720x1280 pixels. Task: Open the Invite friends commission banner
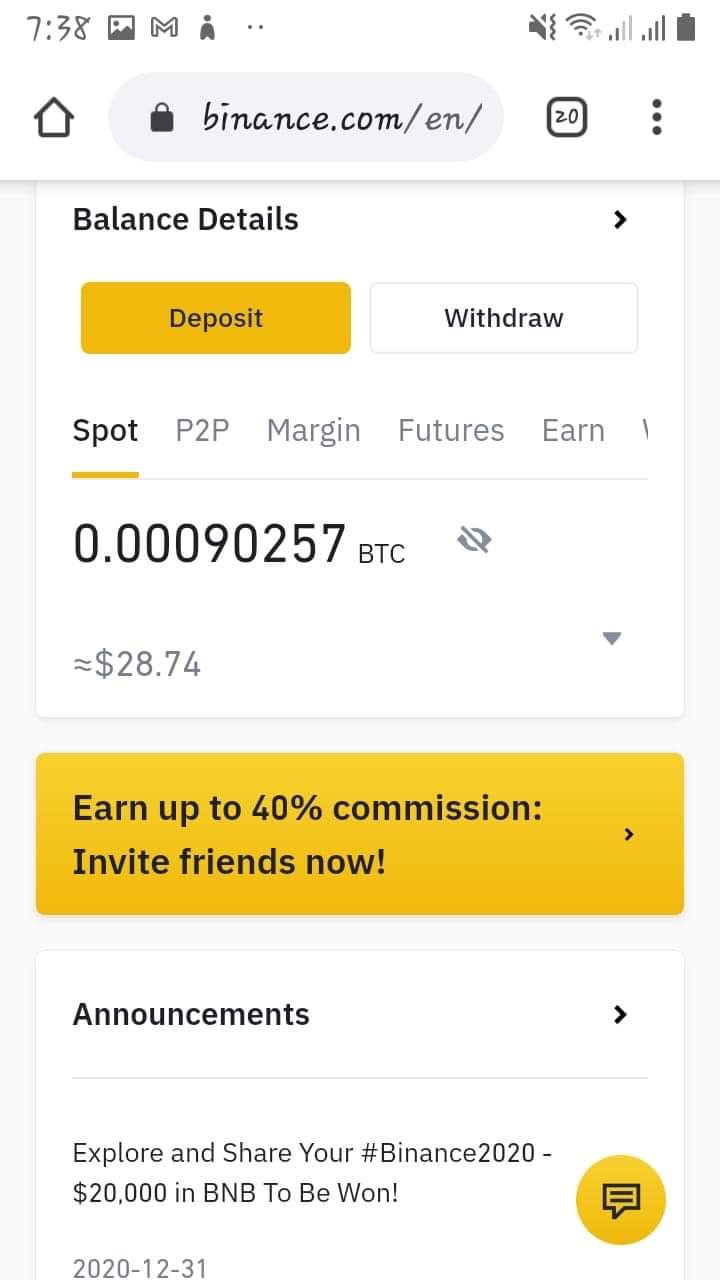pos(360,834)
